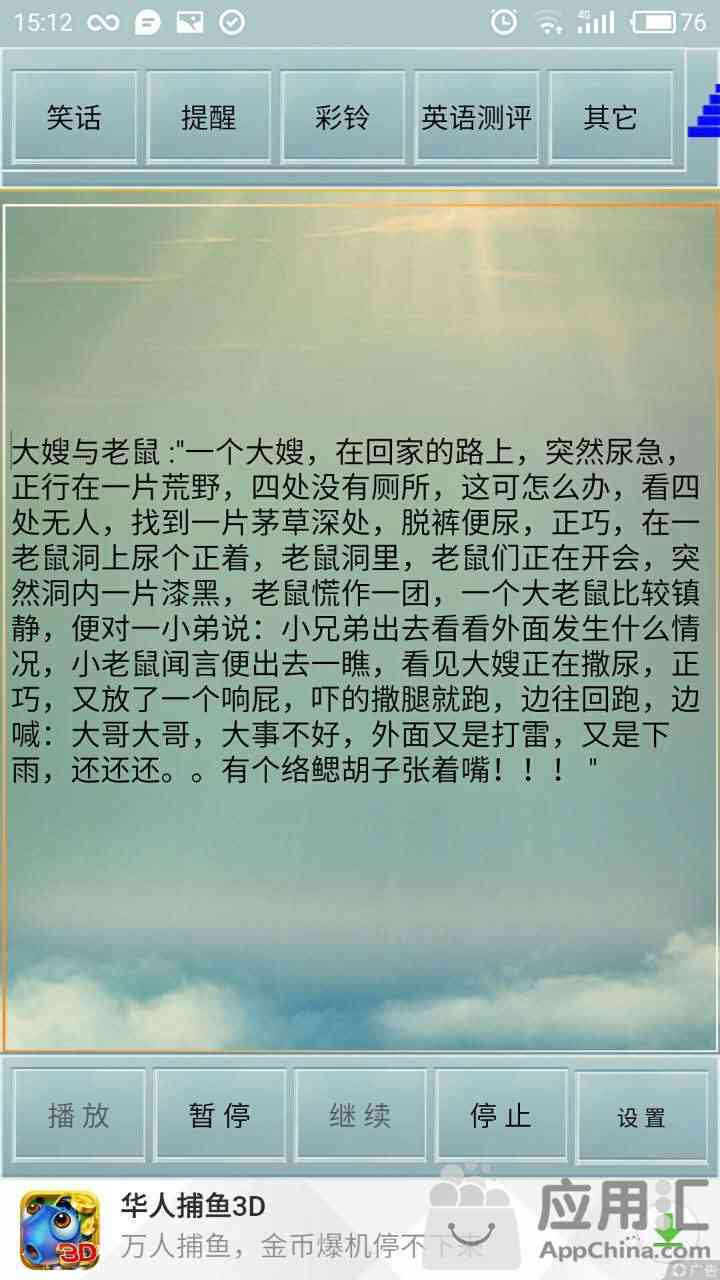
Task: Start reading with the 播放 button
Action: (x=79, y=1115)
